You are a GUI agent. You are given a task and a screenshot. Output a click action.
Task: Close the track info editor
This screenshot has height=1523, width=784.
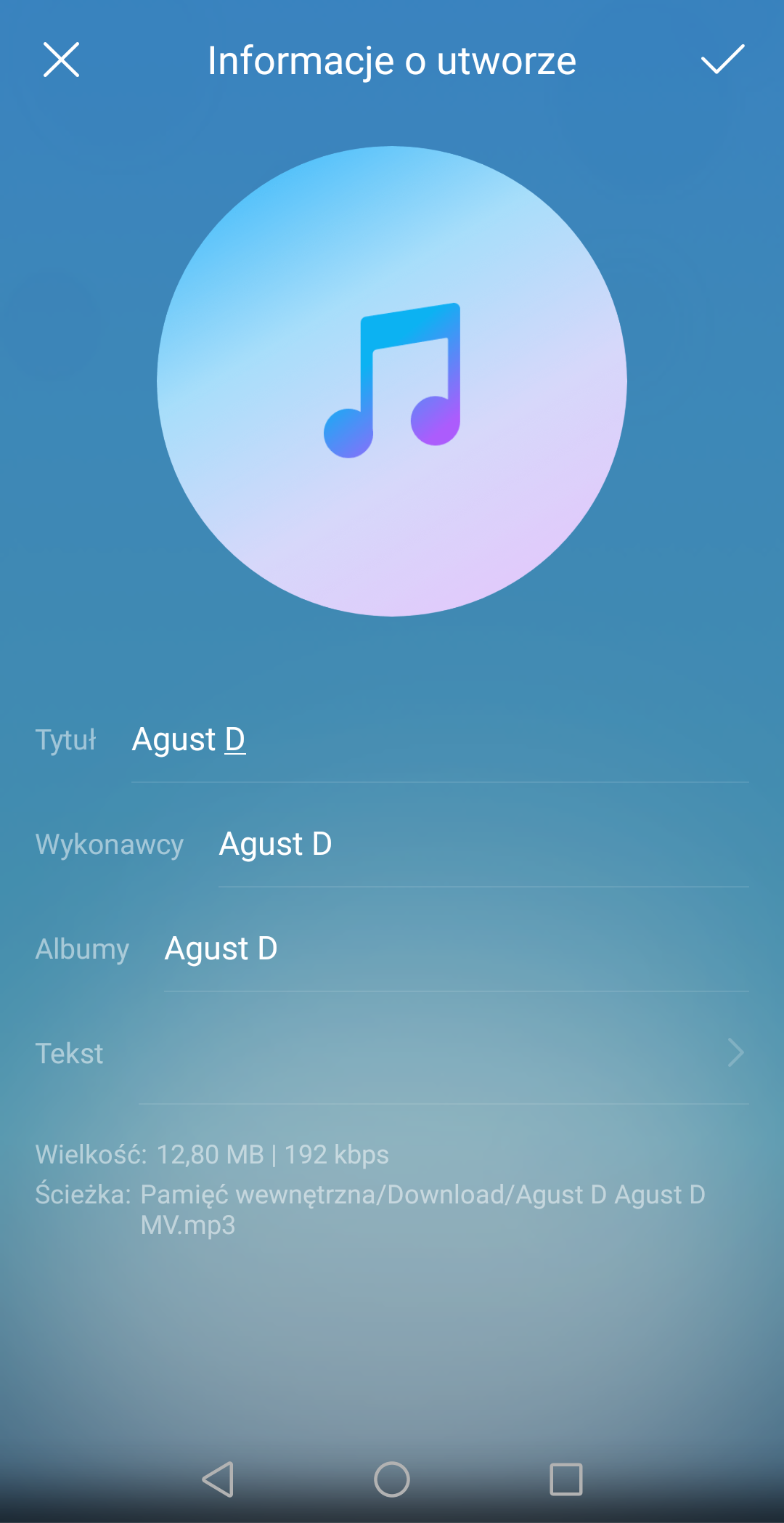pyautogui.click(x=61, y=60)
